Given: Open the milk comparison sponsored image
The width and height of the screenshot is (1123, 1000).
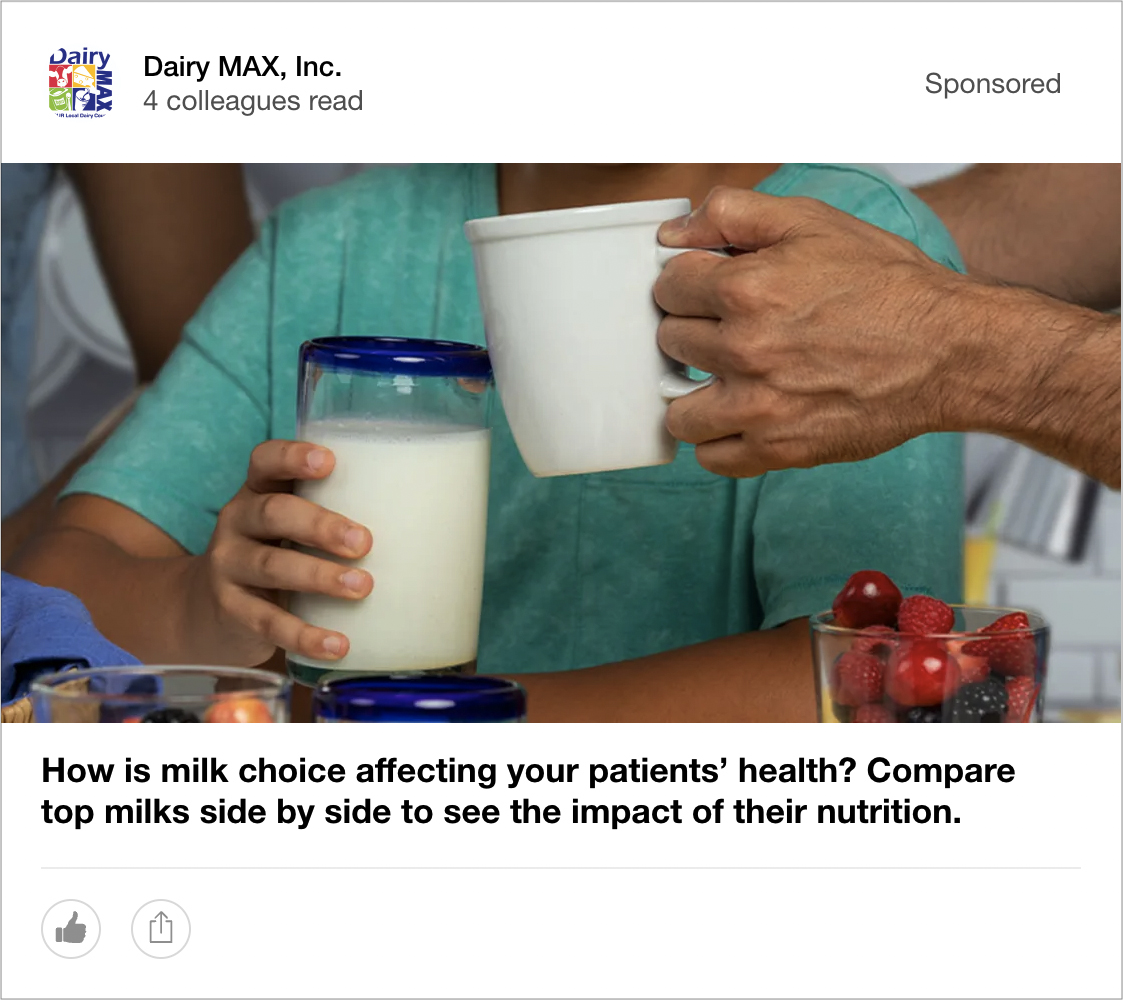Looking at the screenshot, I should point(561,442).
